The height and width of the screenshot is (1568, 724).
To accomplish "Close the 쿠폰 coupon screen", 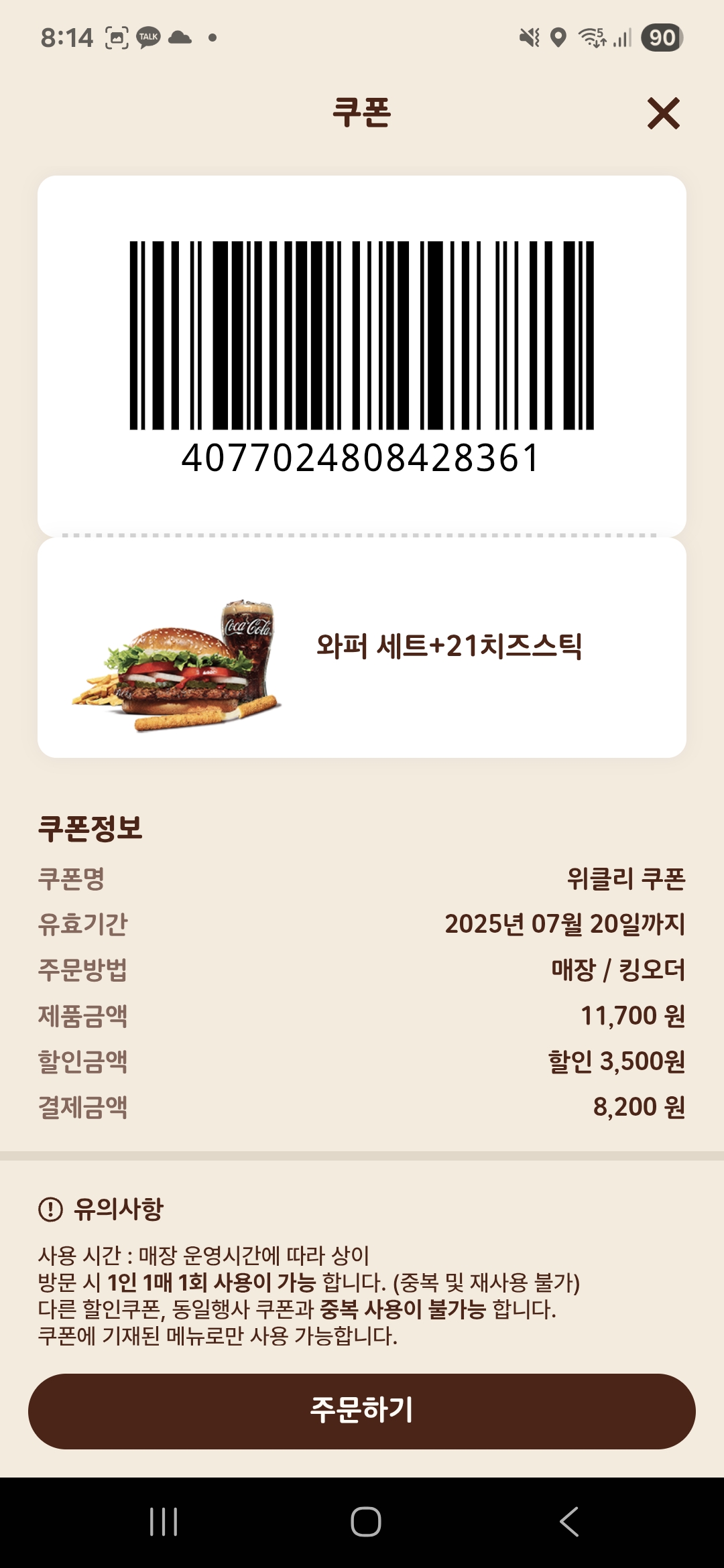I will click(663, 113).
